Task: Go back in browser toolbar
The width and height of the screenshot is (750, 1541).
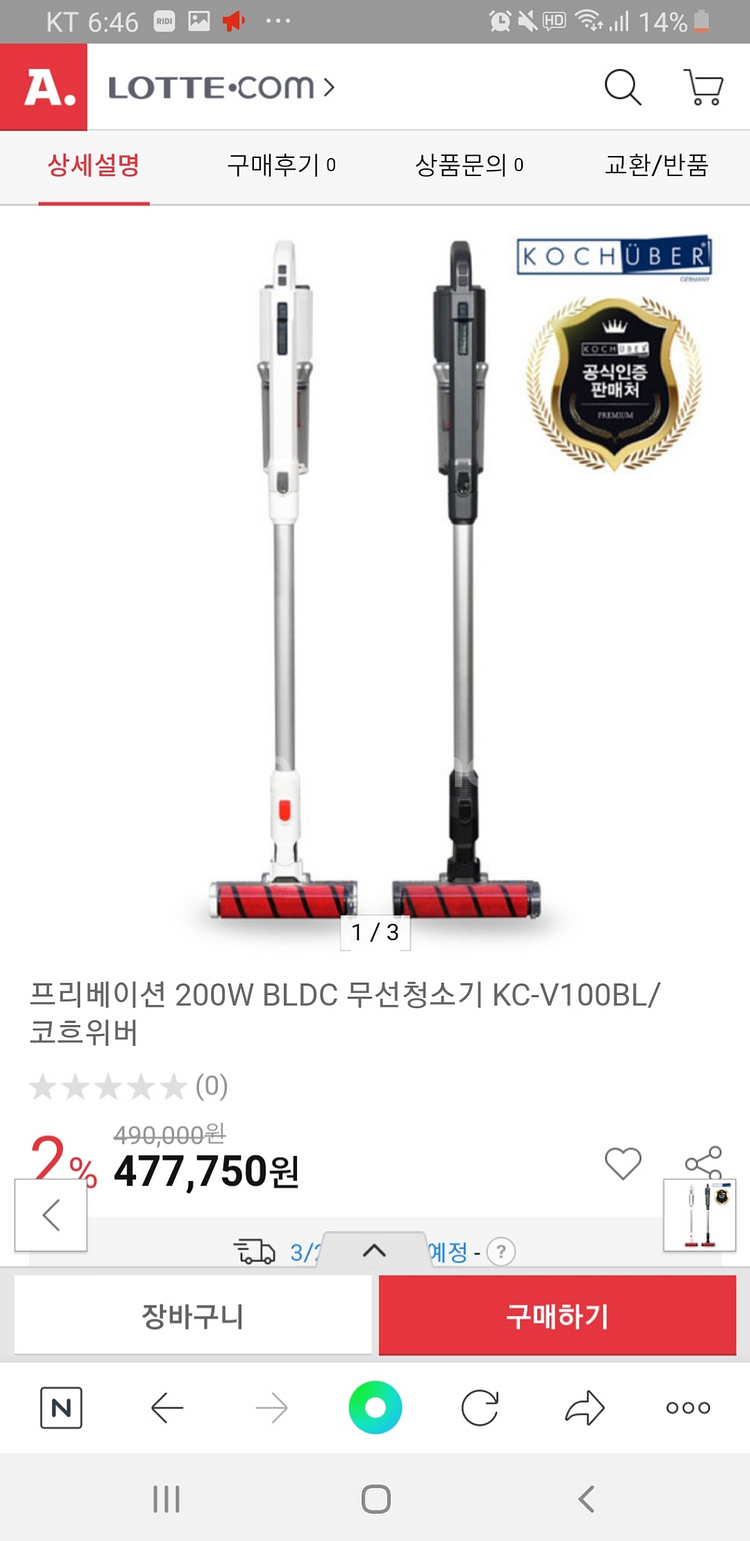Action: tap(166, 1408)
